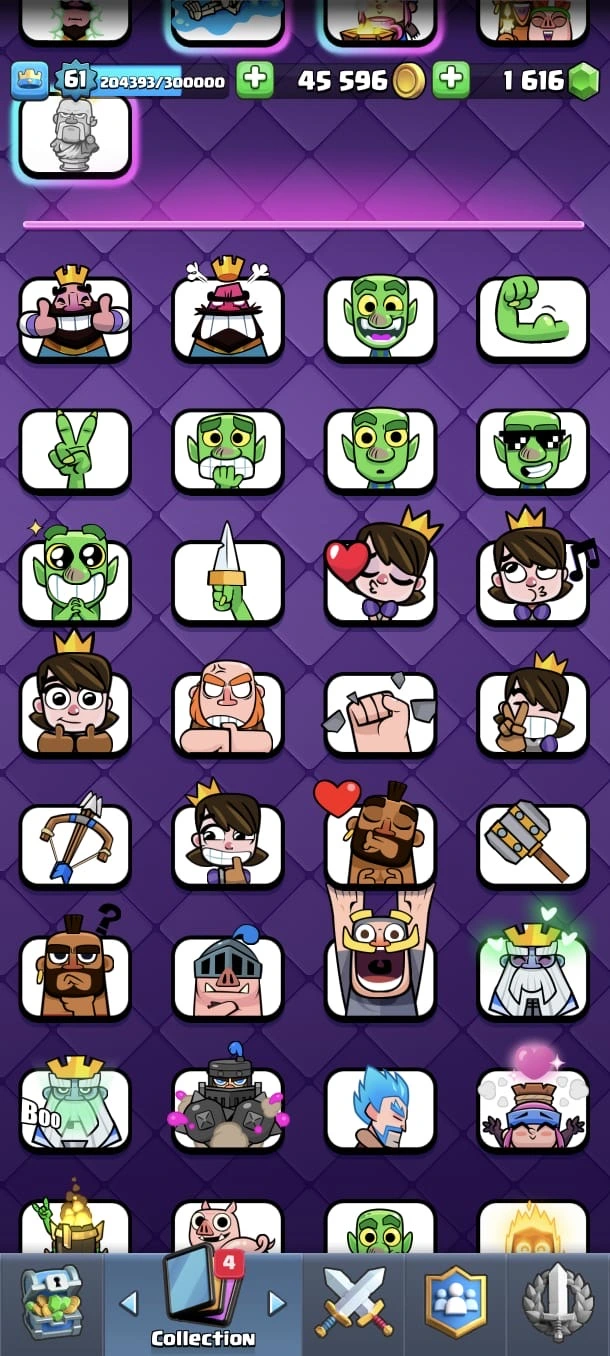Add experience with the plus near the level bar
610x1356 pixels.
pos(255,80)
